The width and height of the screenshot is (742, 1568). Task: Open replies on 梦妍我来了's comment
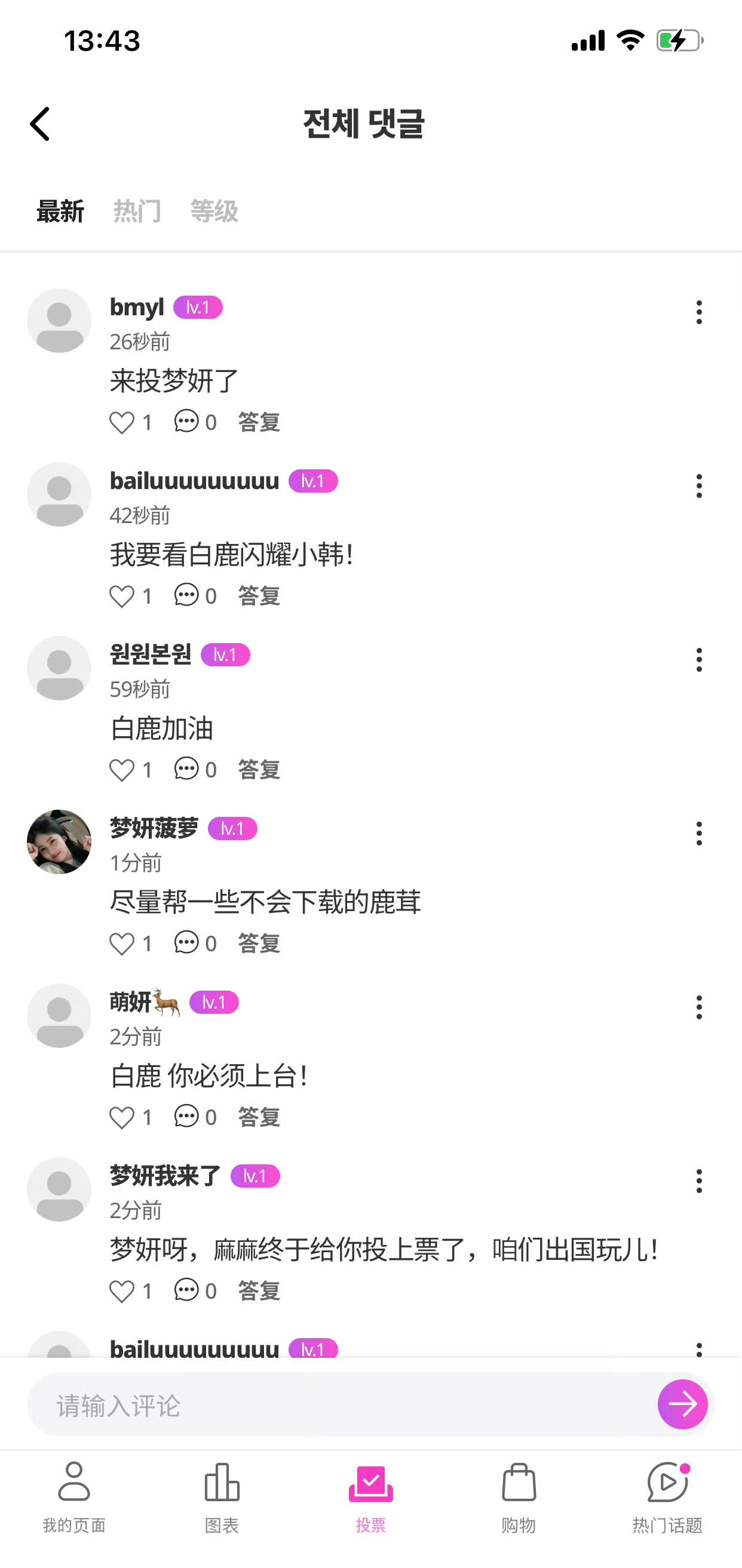click(x=186, y=1290)
